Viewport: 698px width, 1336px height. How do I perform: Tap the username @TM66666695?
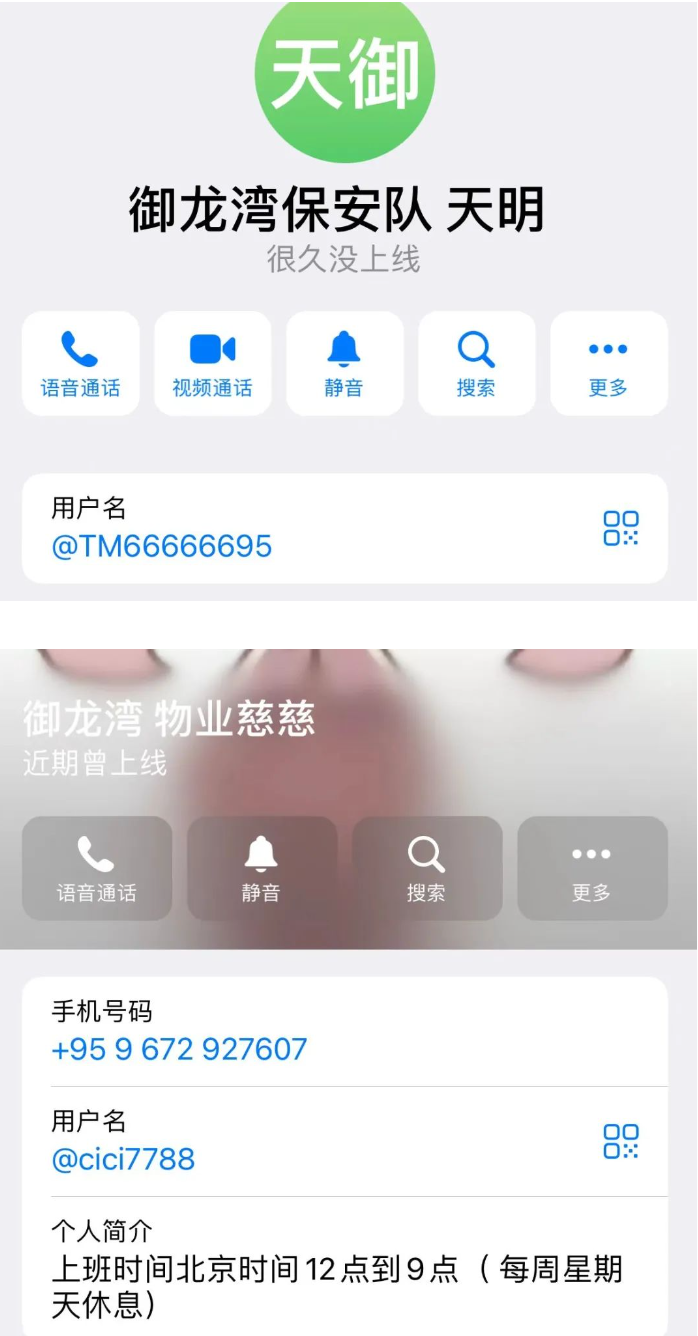point(162,546)
